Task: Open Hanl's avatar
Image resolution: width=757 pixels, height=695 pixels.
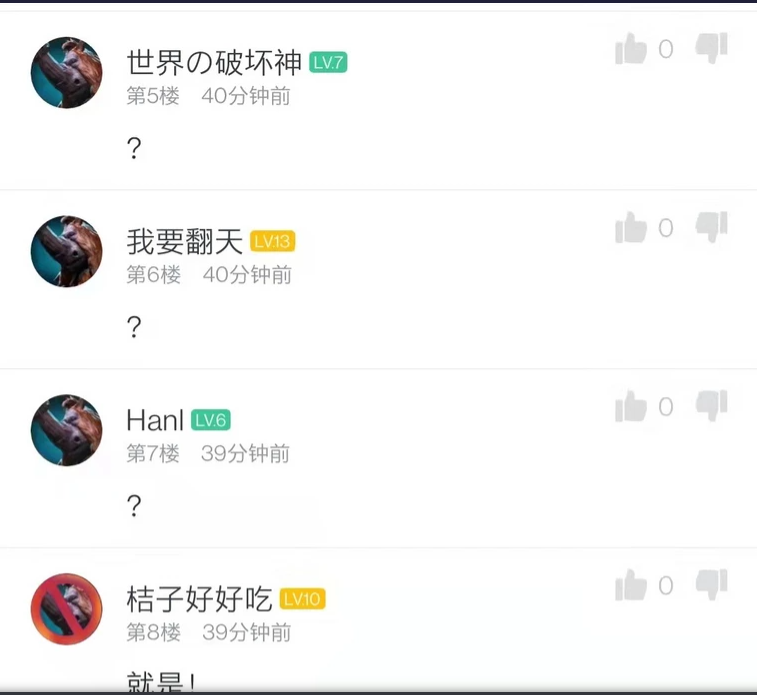Action: click(67, 430)
